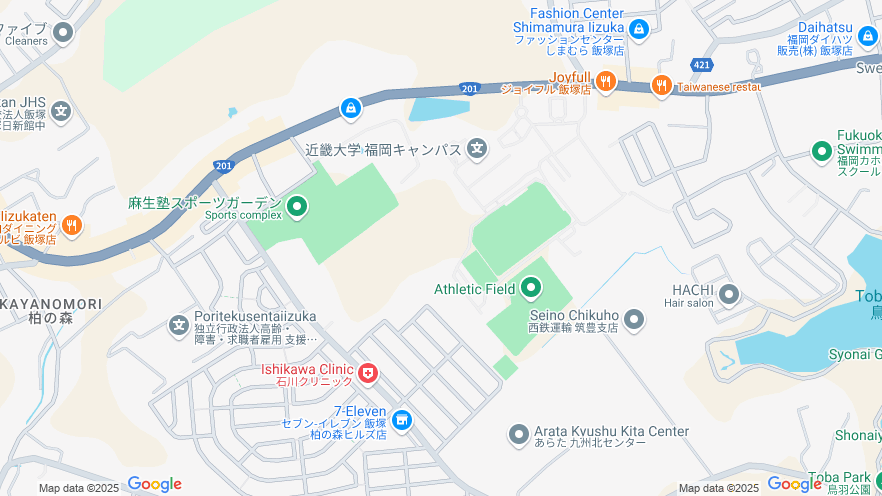The image size is (882, 496).
Task: Tap the Cleaners marker
Action: pos(64,32)
